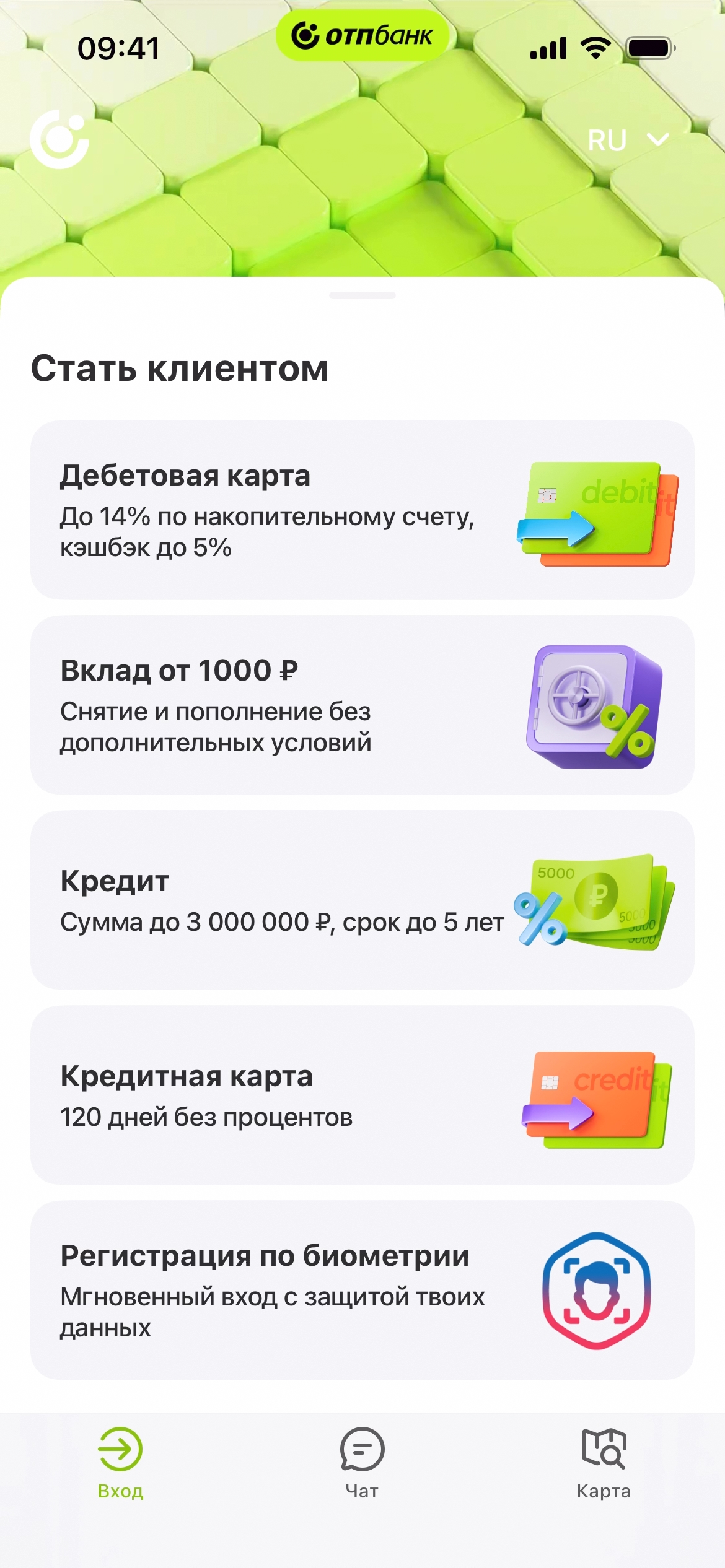This screenshot has height=1568, width=725.
Task: Open the RU language dropdown
Action: (627, 140)
